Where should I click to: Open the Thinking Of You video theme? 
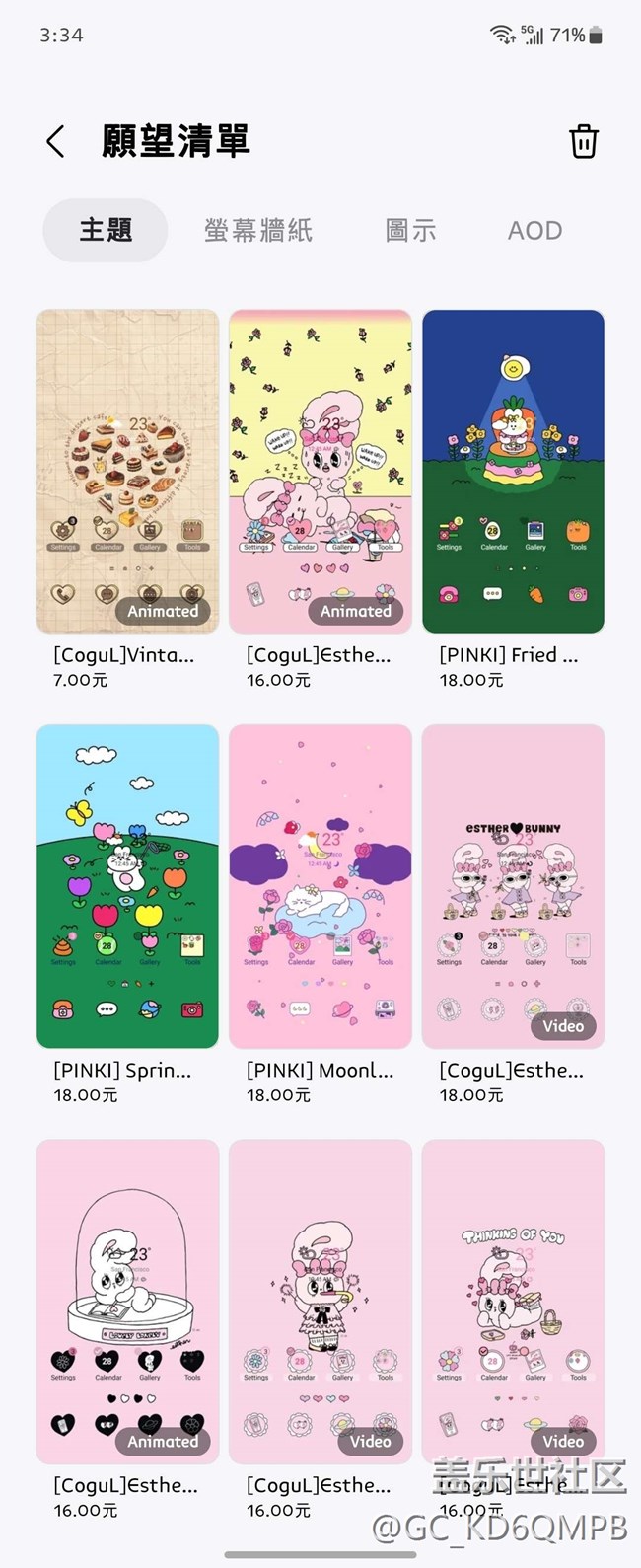pos(513,1301)
